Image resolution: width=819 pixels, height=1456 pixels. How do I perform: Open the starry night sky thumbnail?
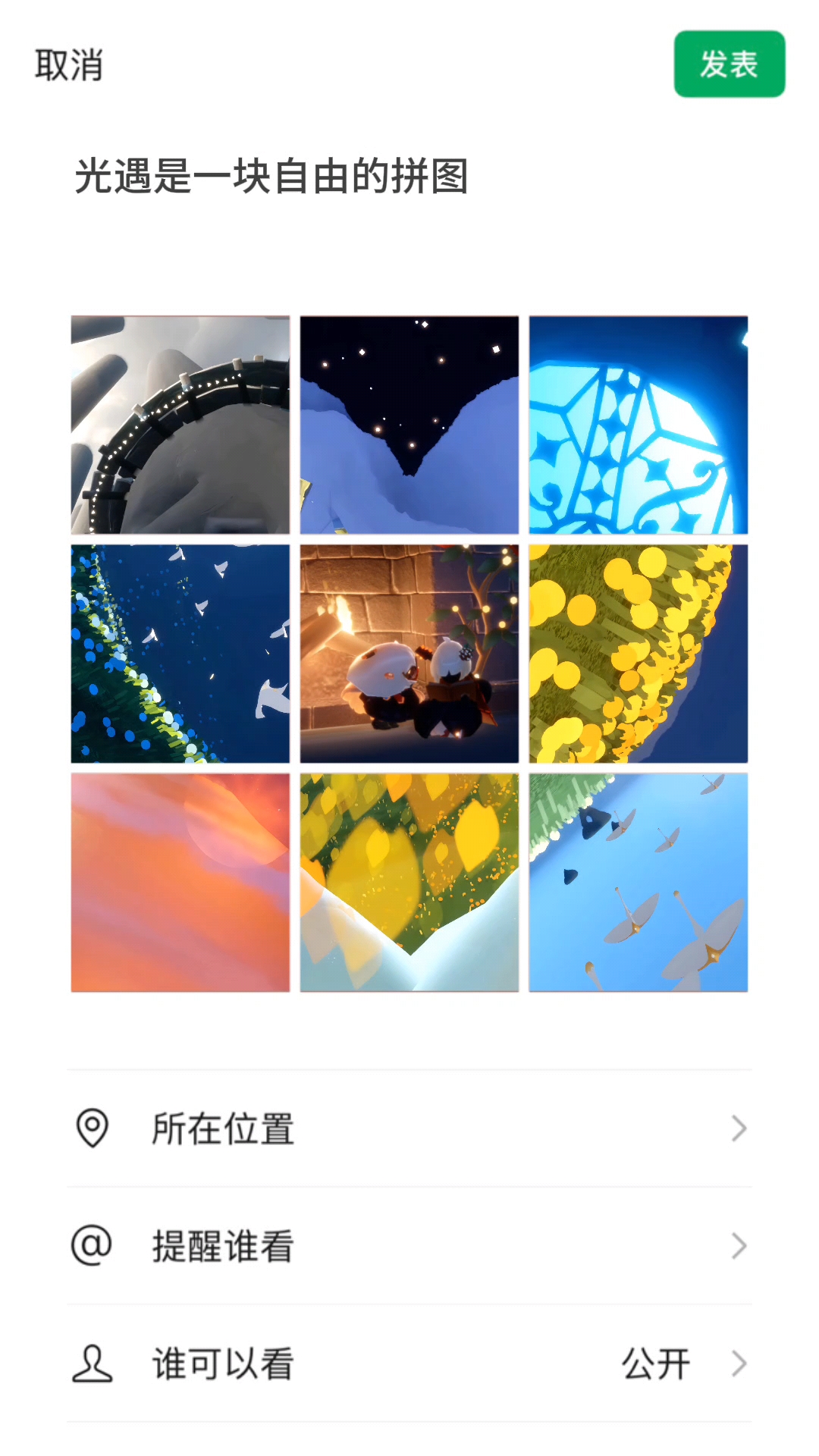[409, 423]
